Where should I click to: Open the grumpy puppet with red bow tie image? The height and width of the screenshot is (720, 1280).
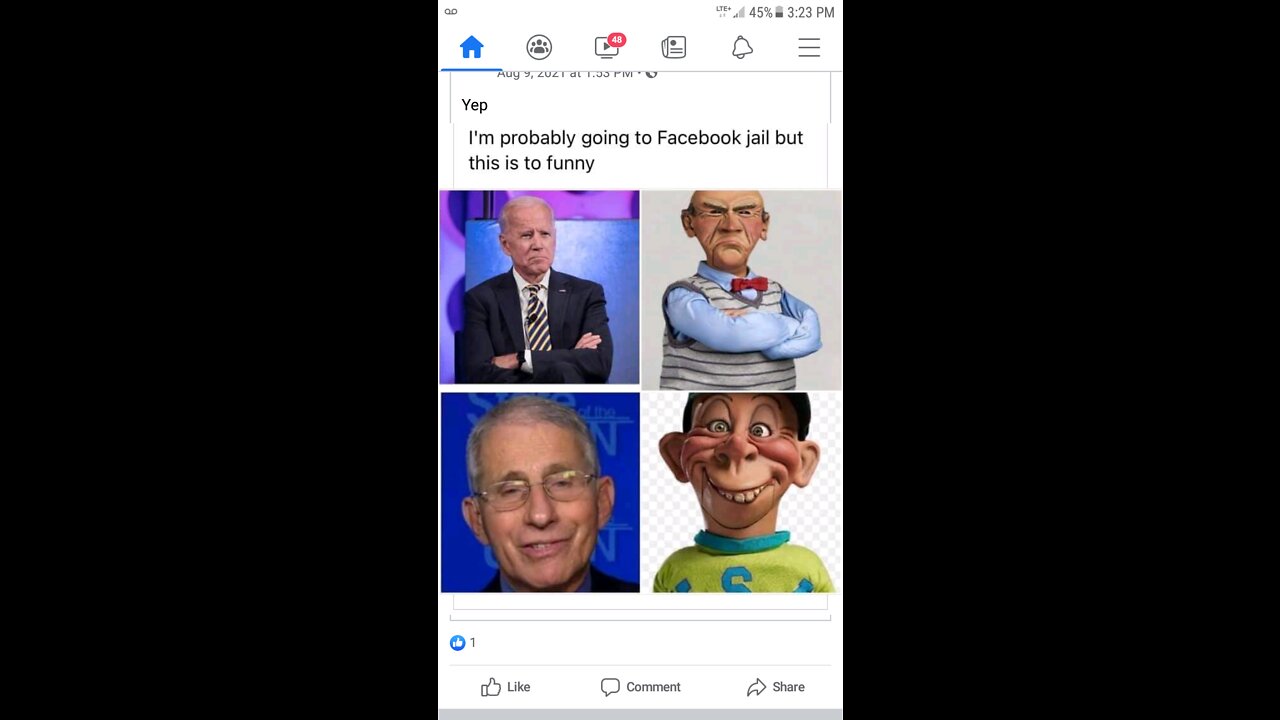click(741, 289)
